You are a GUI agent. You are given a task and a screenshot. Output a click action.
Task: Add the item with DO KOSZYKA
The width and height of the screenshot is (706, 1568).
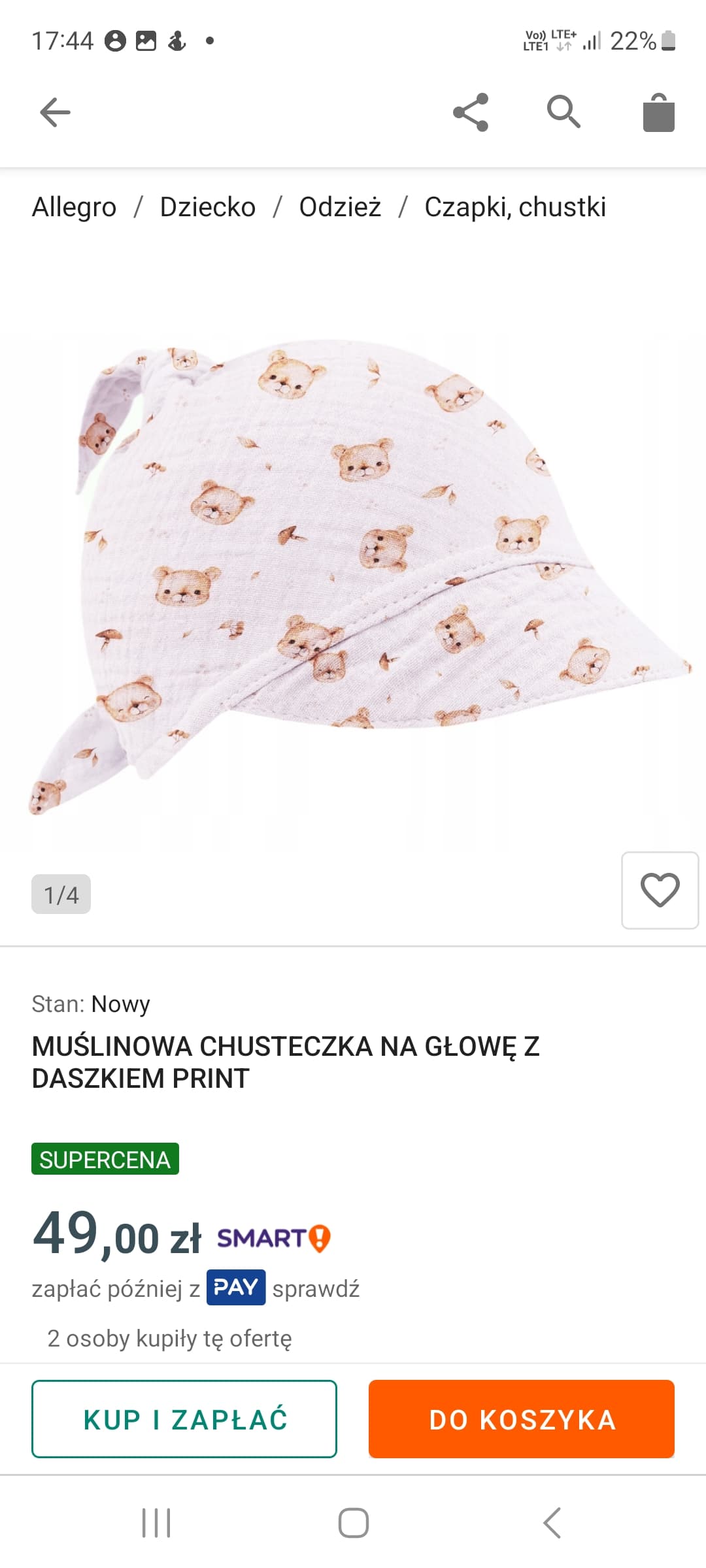522,1418
